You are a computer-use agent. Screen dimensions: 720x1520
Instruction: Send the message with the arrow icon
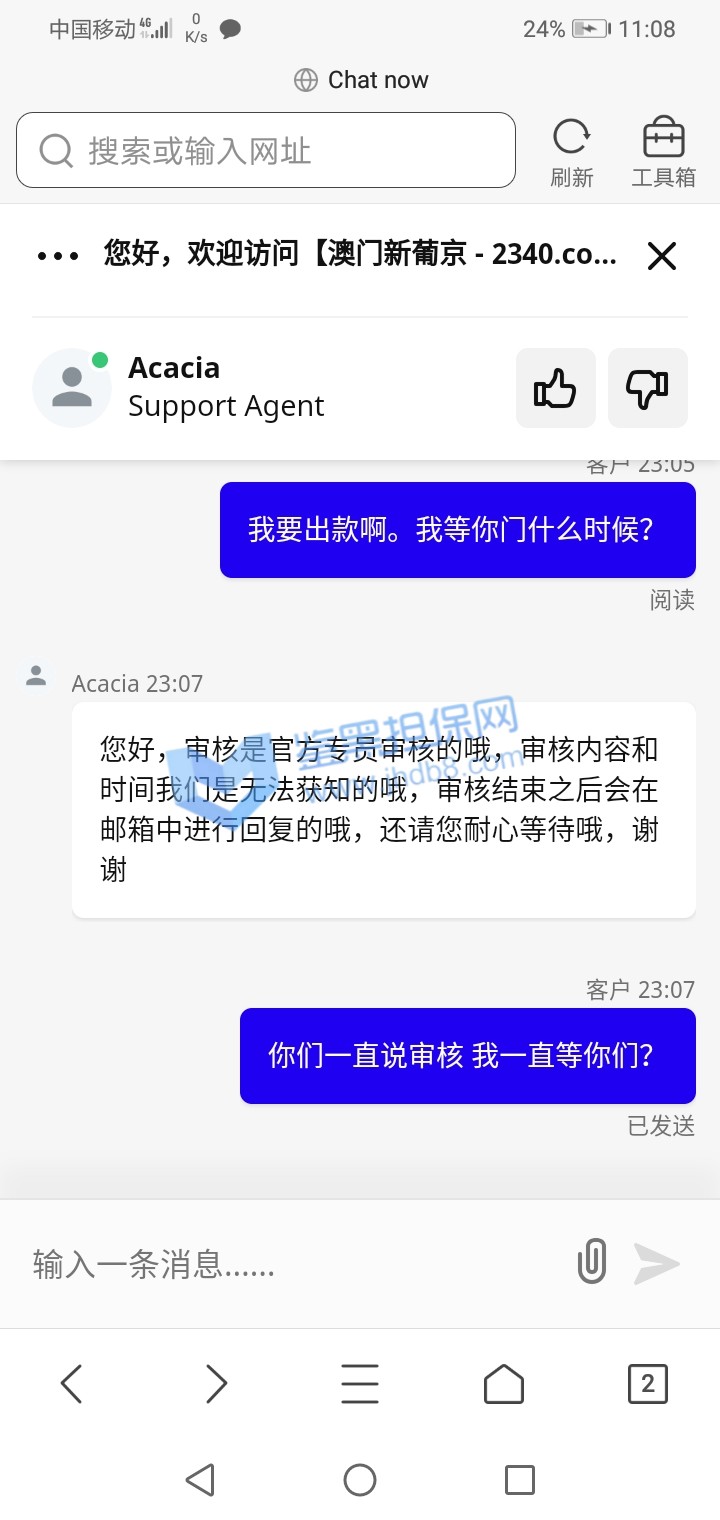click(657, 1263)
